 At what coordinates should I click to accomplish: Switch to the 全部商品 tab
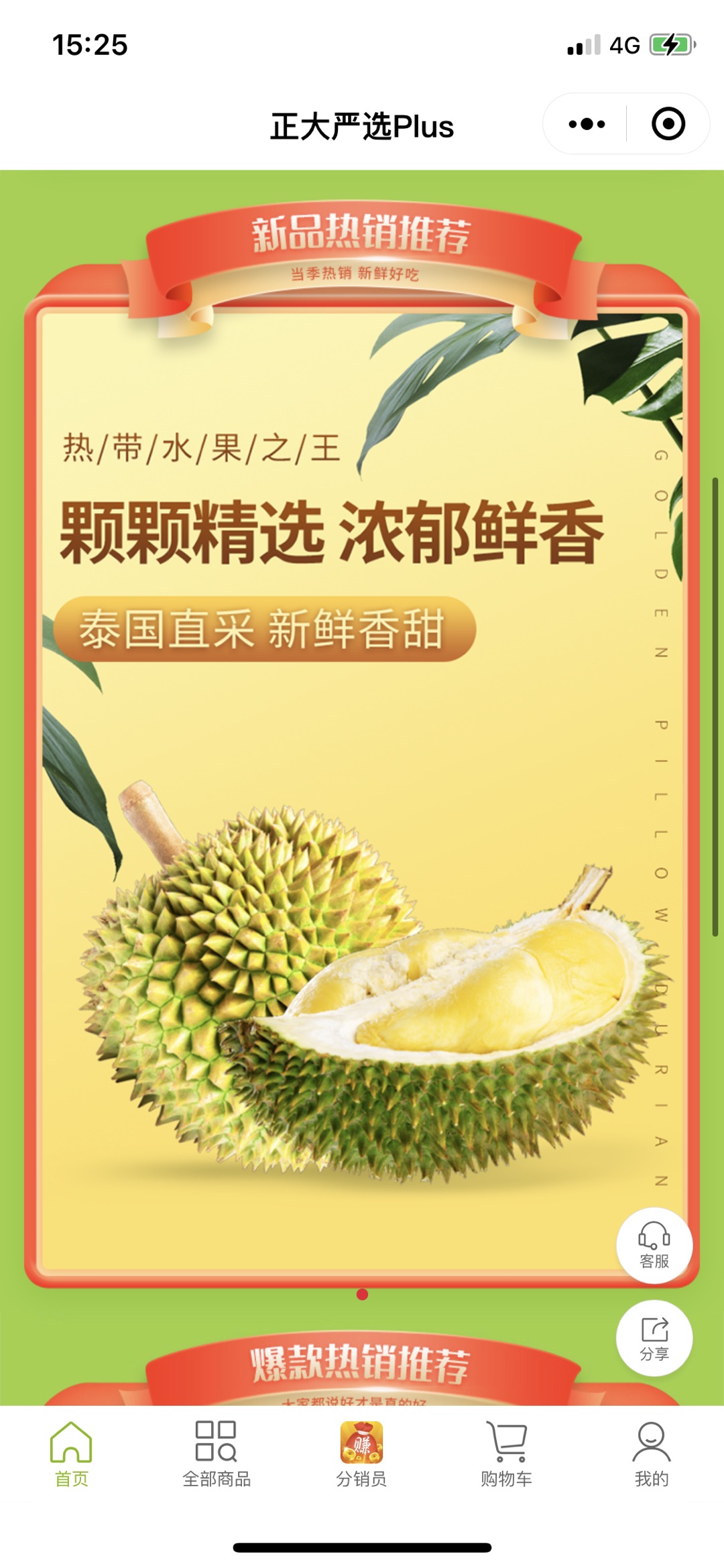pos(216,1453)
